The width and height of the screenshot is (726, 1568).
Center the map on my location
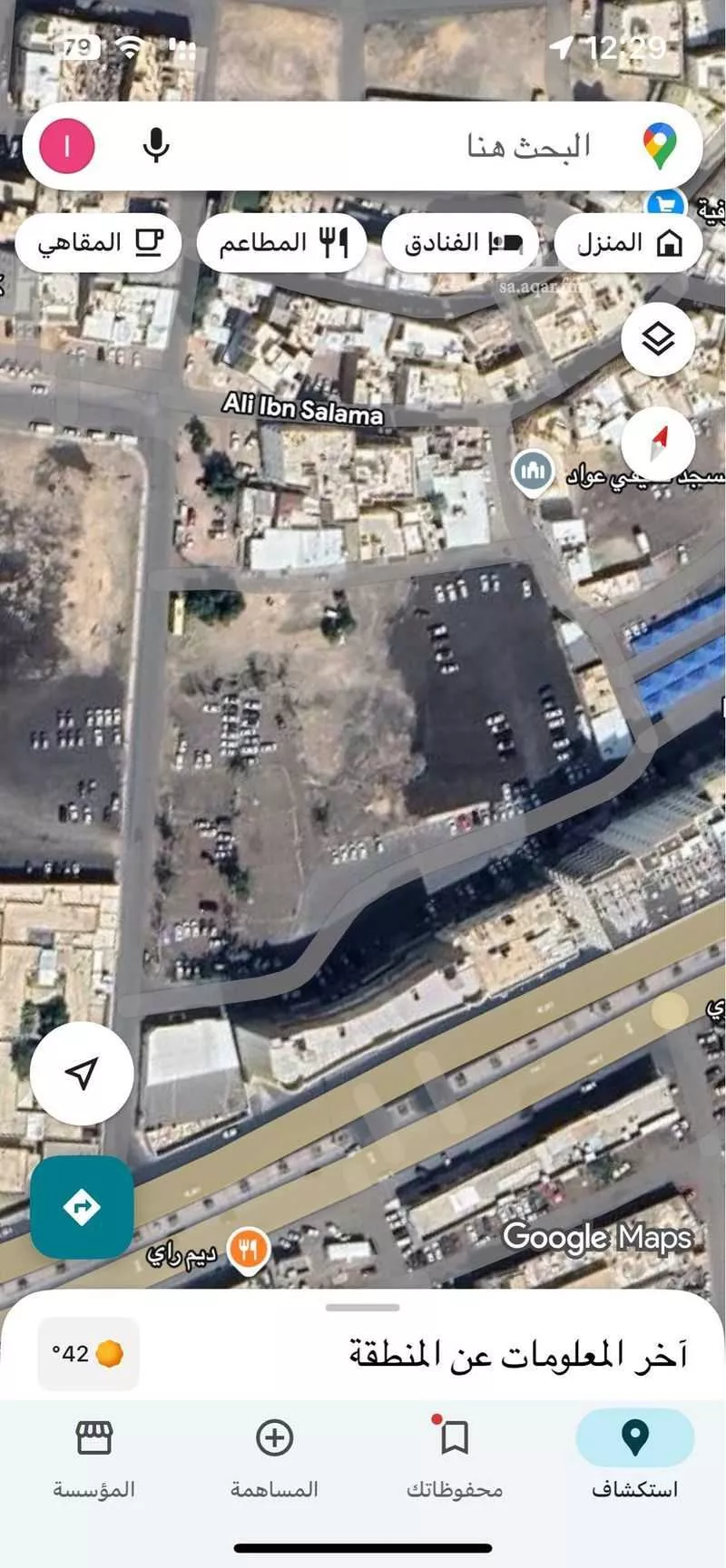[x=82, y=1074]
